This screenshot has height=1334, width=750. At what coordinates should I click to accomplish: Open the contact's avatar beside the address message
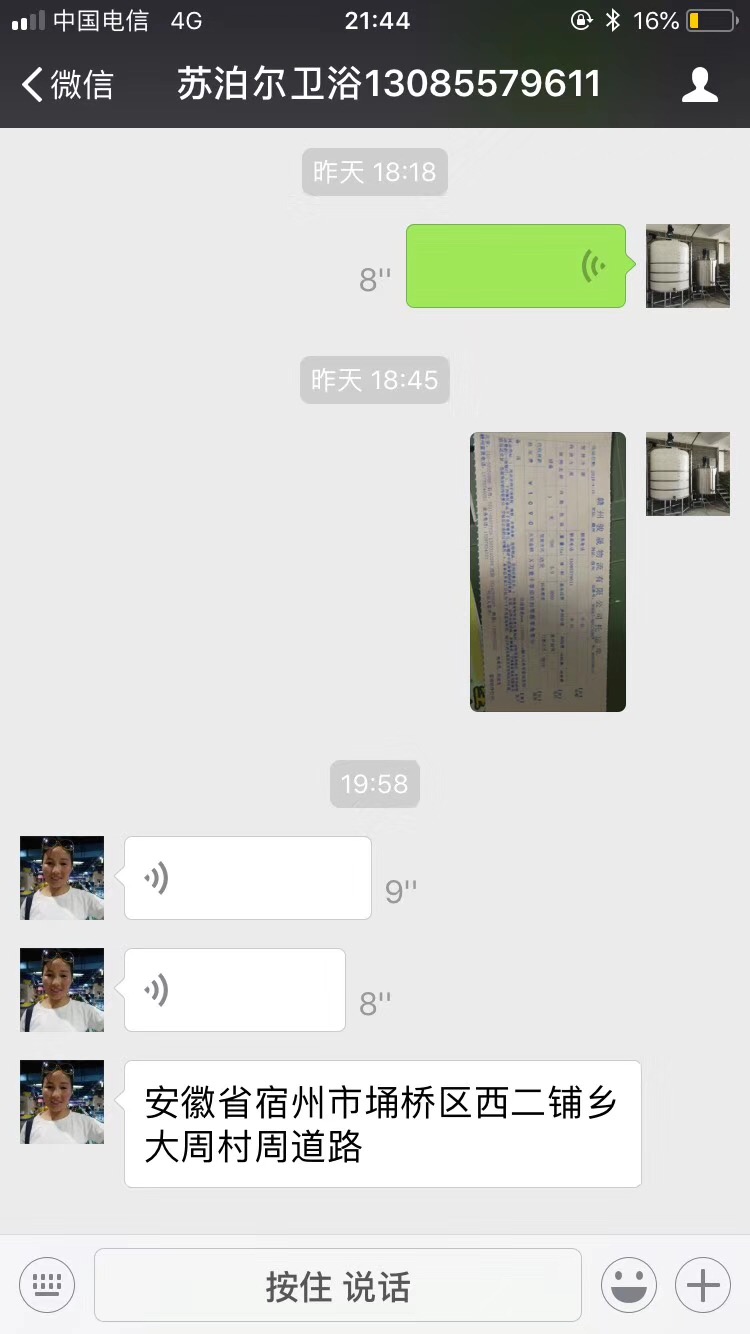coord(62,1102)
